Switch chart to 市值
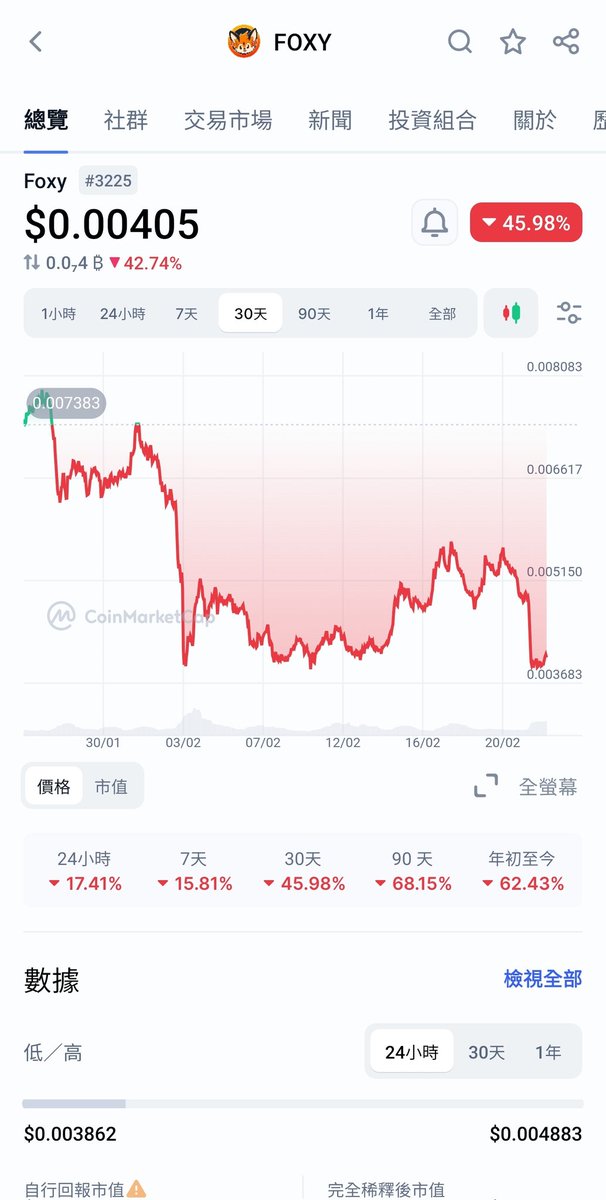This screenshot has width=606, height=1200. (111, 786)
